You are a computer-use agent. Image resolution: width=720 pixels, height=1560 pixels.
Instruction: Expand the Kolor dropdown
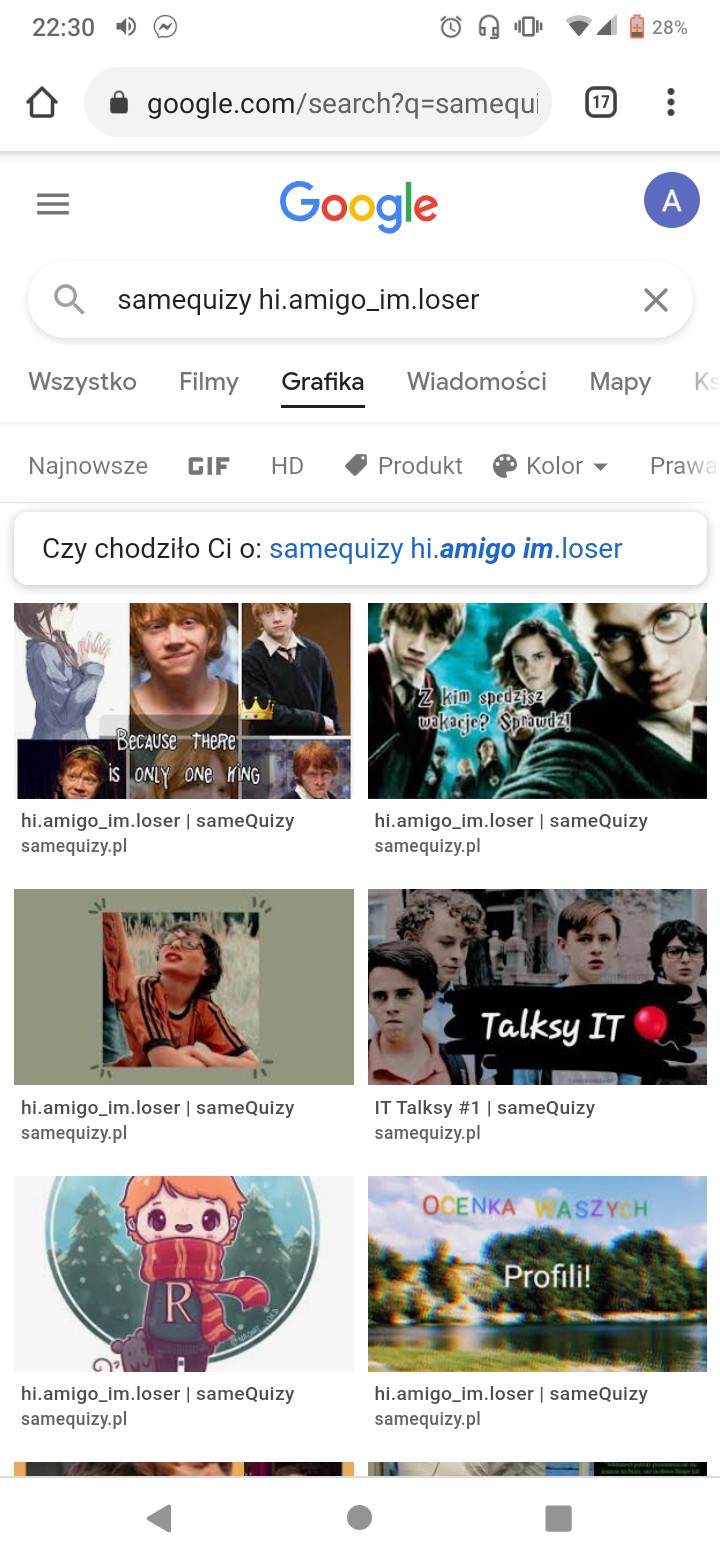tap(551, 466)
